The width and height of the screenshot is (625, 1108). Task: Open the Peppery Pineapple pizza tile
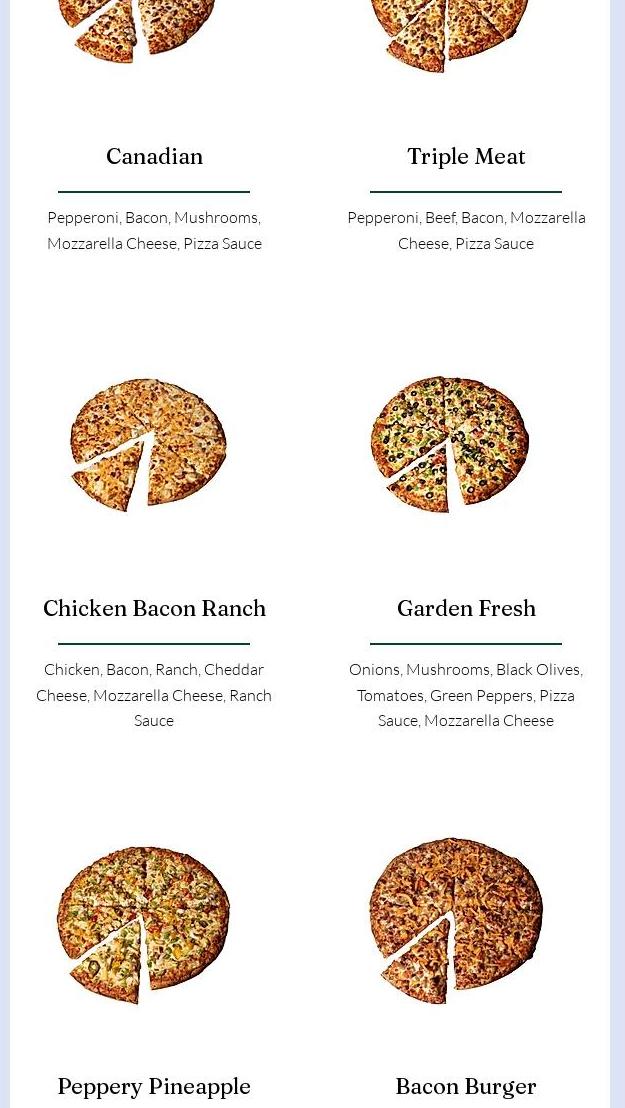(154, 1086)
